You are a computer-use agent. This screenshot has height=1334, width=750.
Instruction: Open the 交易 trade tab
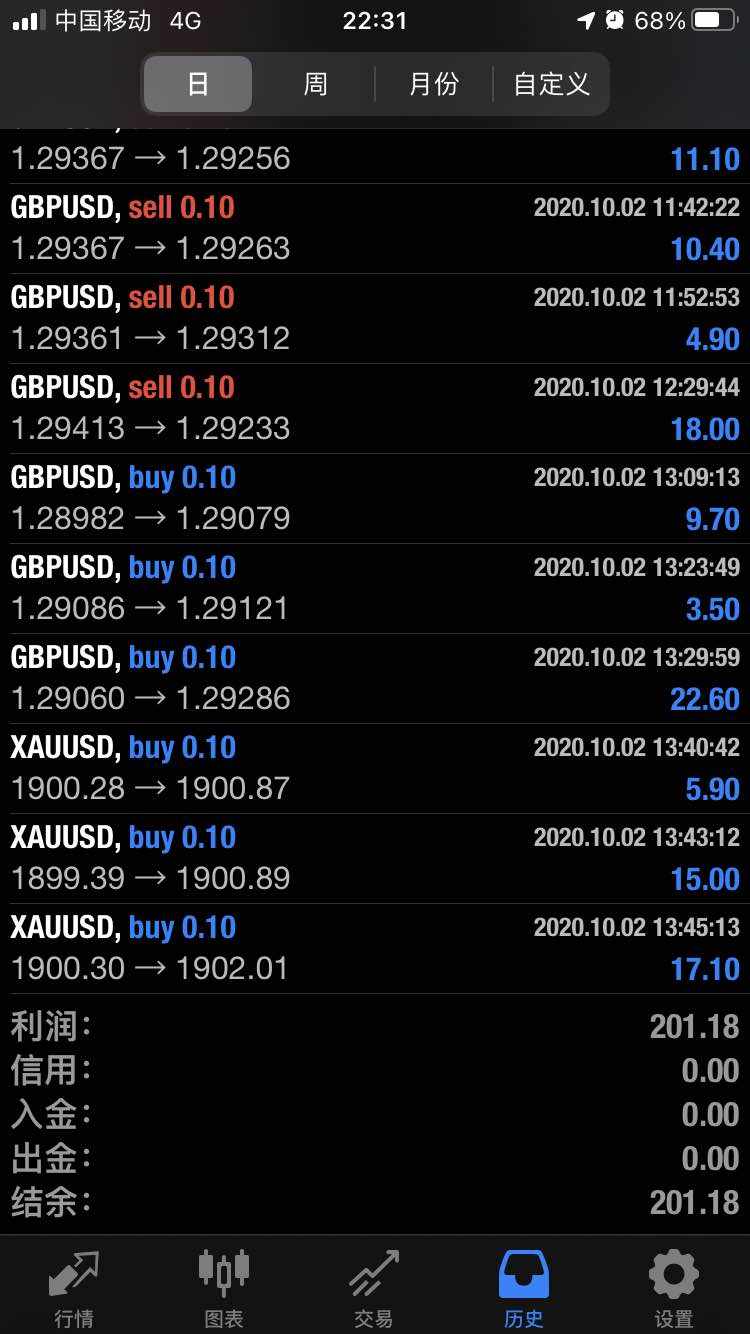[x=374, y=1288]
